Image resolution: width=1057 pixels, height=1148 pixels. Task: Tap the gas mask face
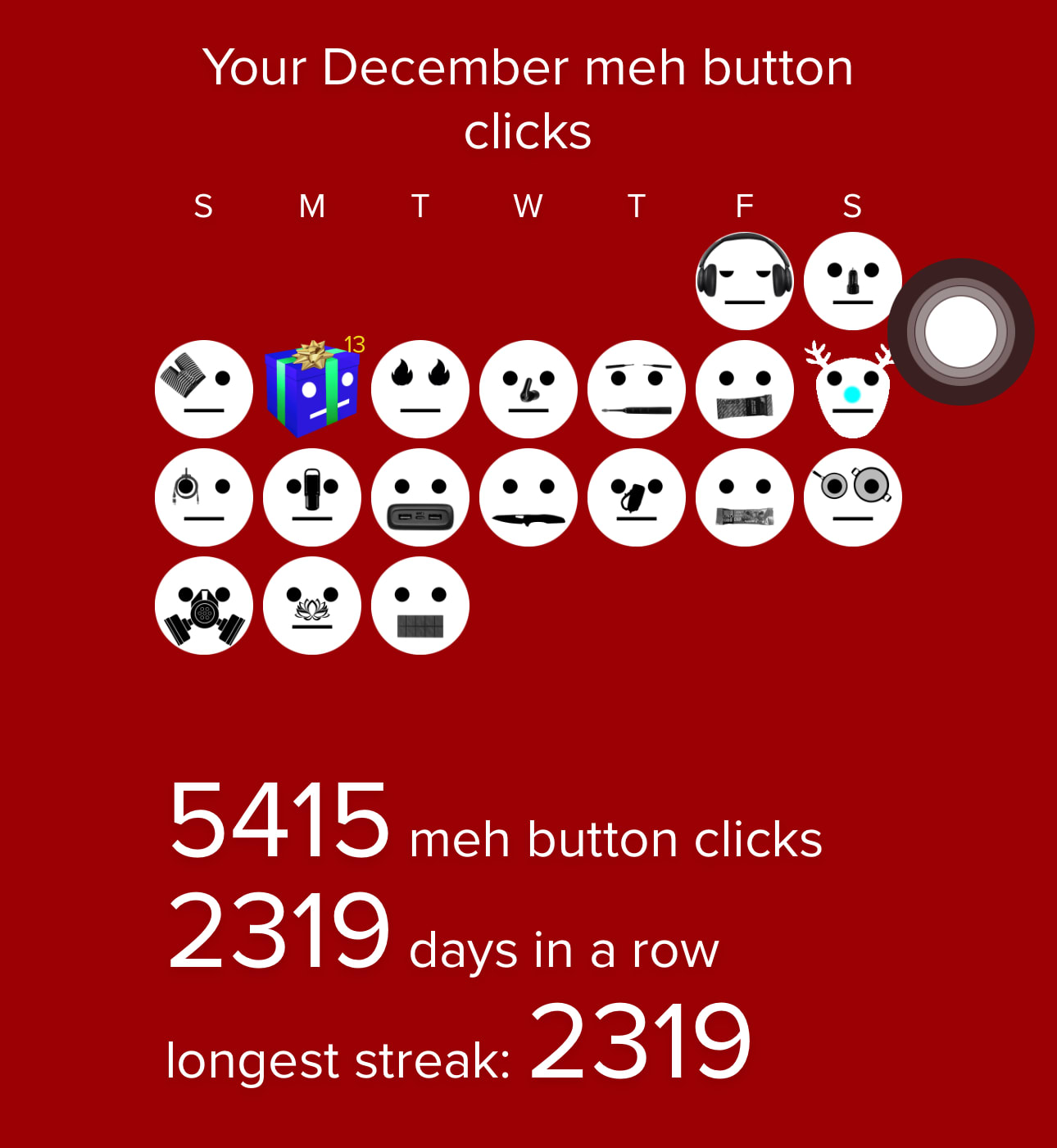coord(203,606)
